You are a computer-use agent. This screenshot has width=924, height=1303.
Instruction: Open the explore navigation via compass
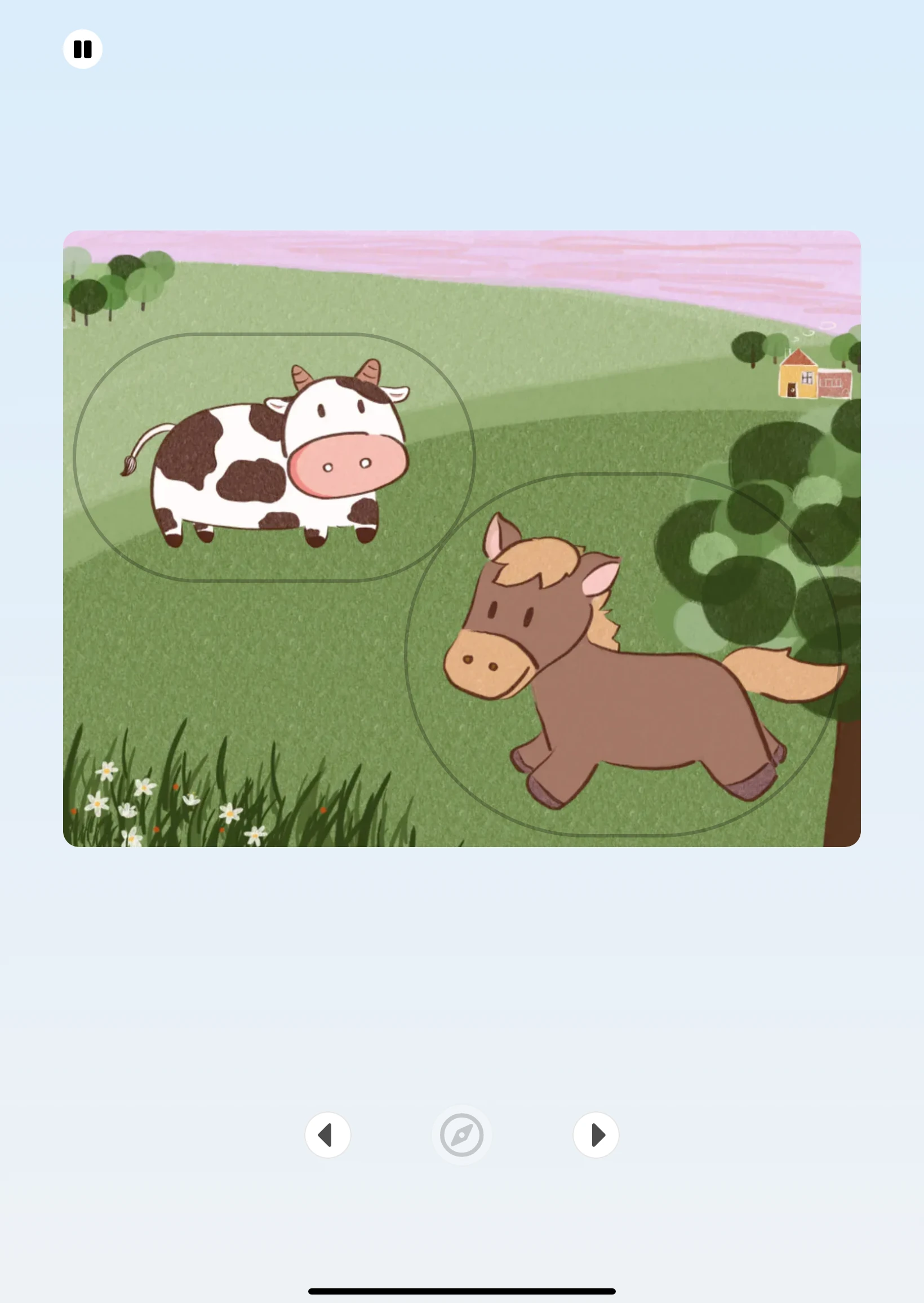pos(462,1134)
